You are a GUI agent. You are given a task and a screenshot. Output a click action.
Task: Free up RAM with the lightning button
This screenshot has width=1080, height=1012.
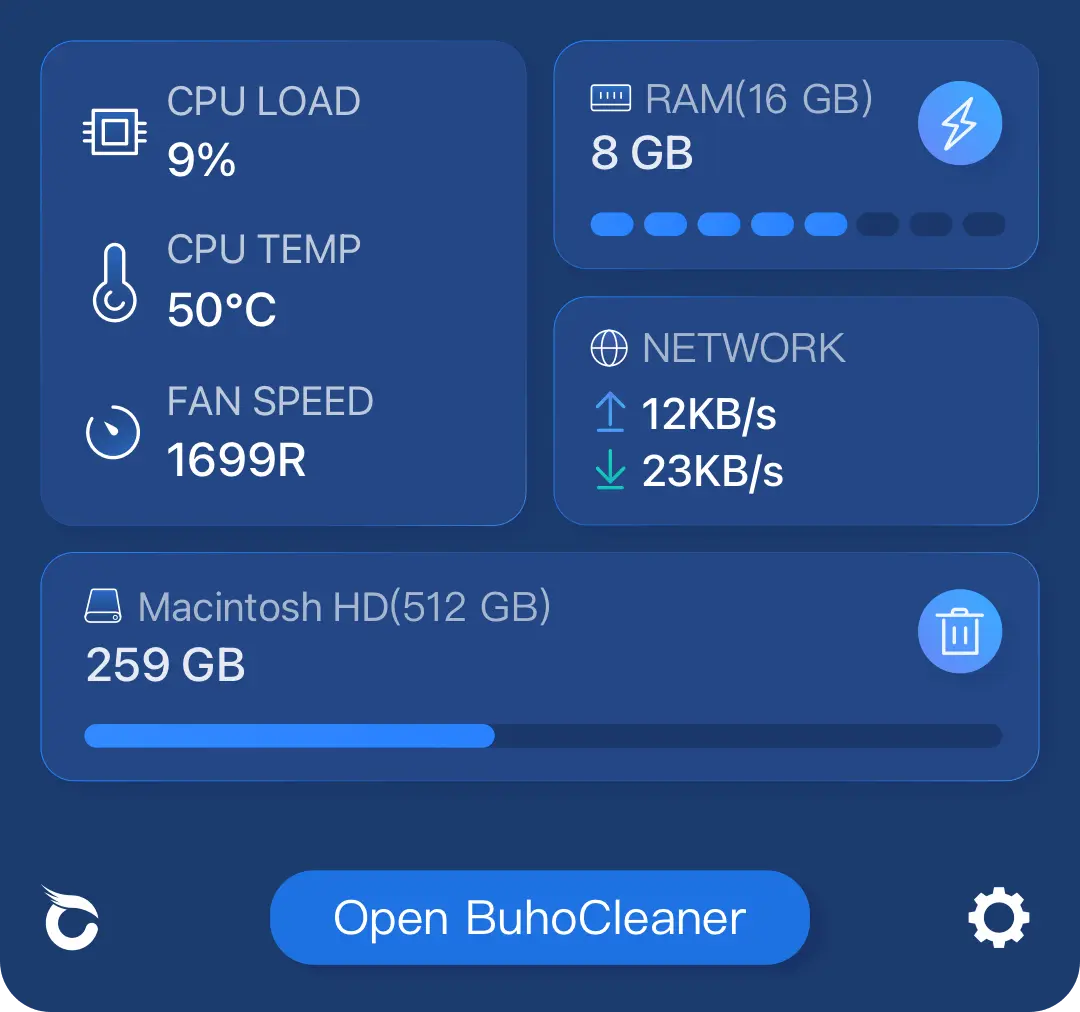(x=959, y=123)
